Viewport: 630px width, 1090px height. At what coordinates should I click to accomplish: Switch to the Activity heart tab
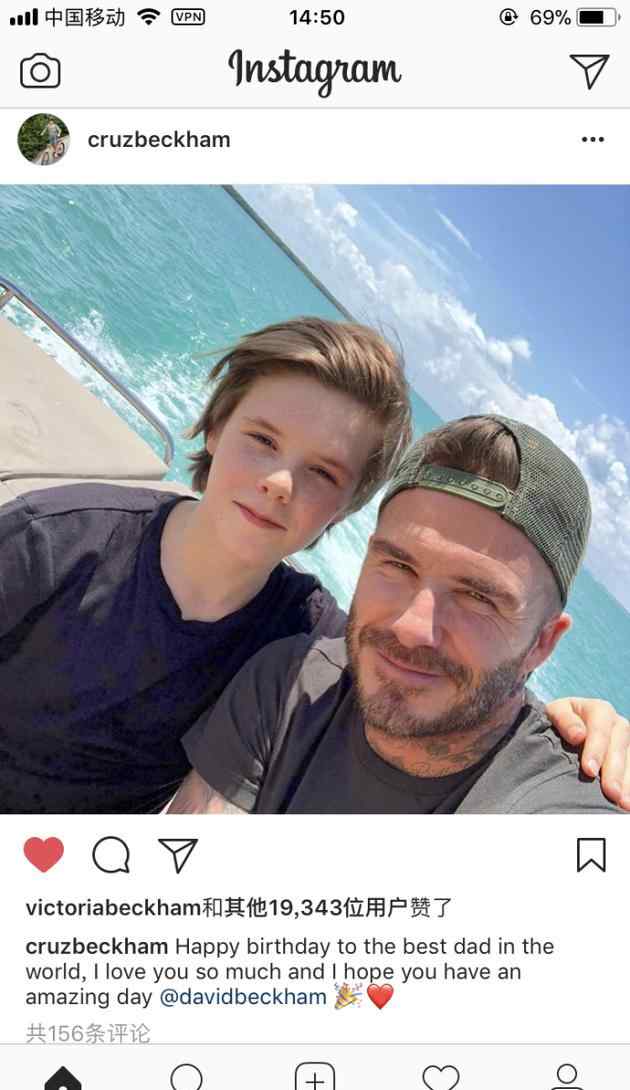[441, 1077]
